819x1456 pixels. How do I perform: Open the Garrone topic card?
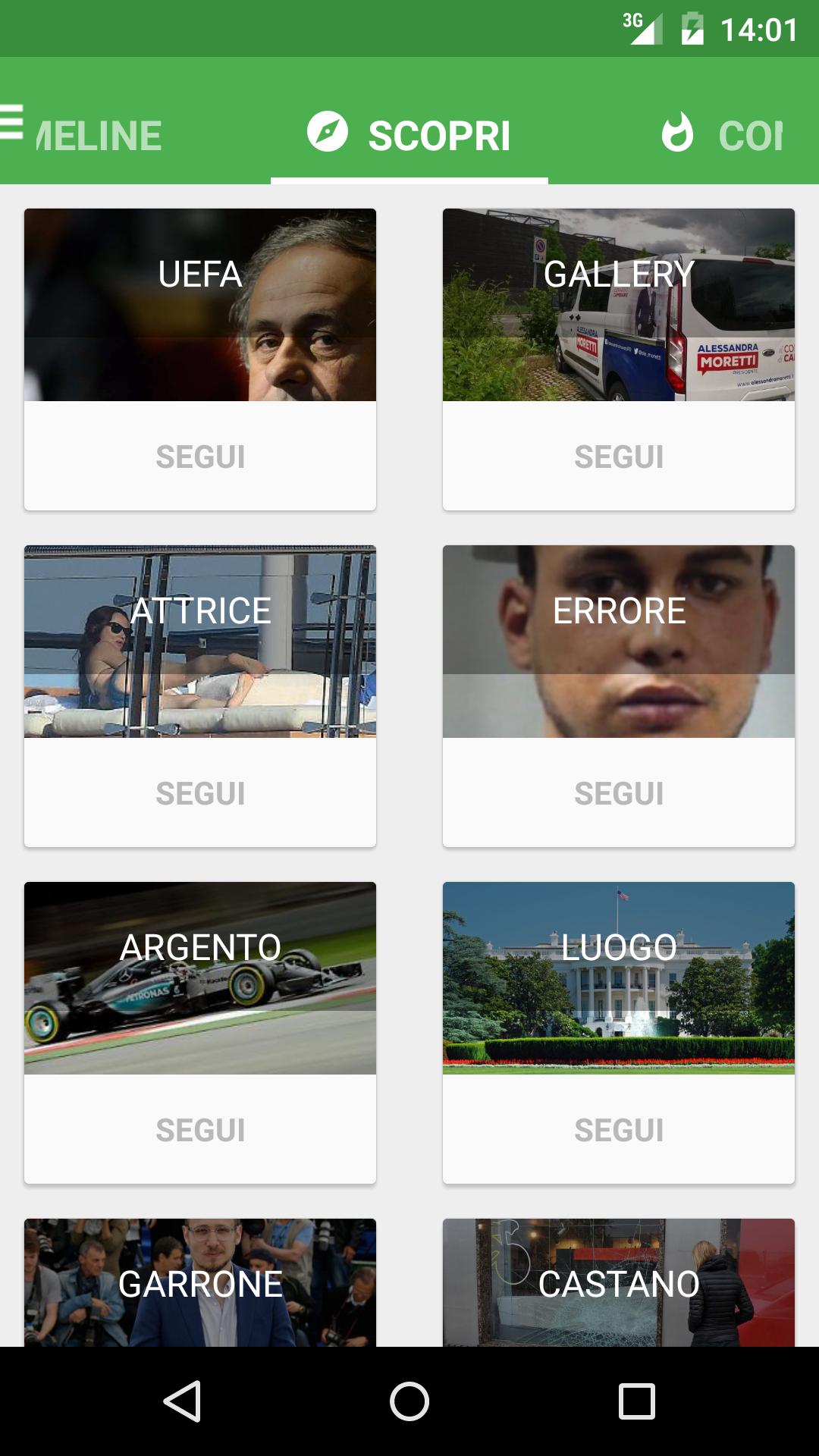pos(200,1283)
